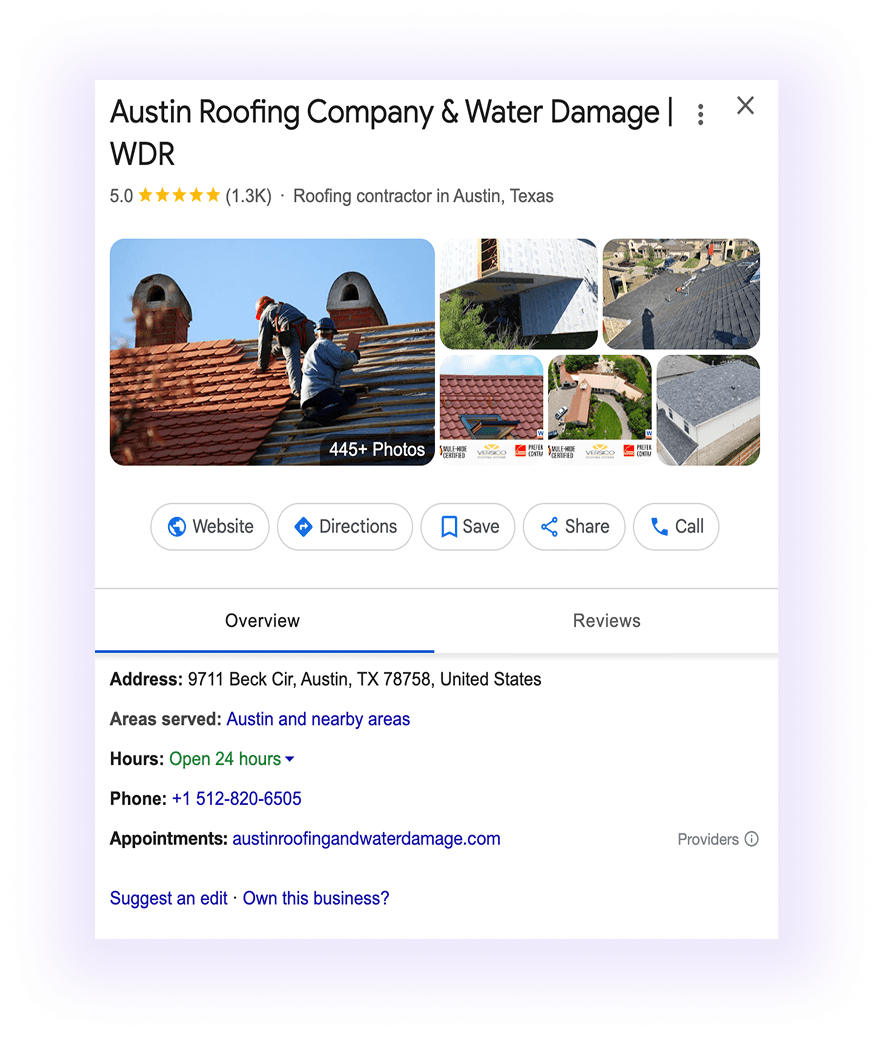Share the business profile

click(x=574, y=527)
